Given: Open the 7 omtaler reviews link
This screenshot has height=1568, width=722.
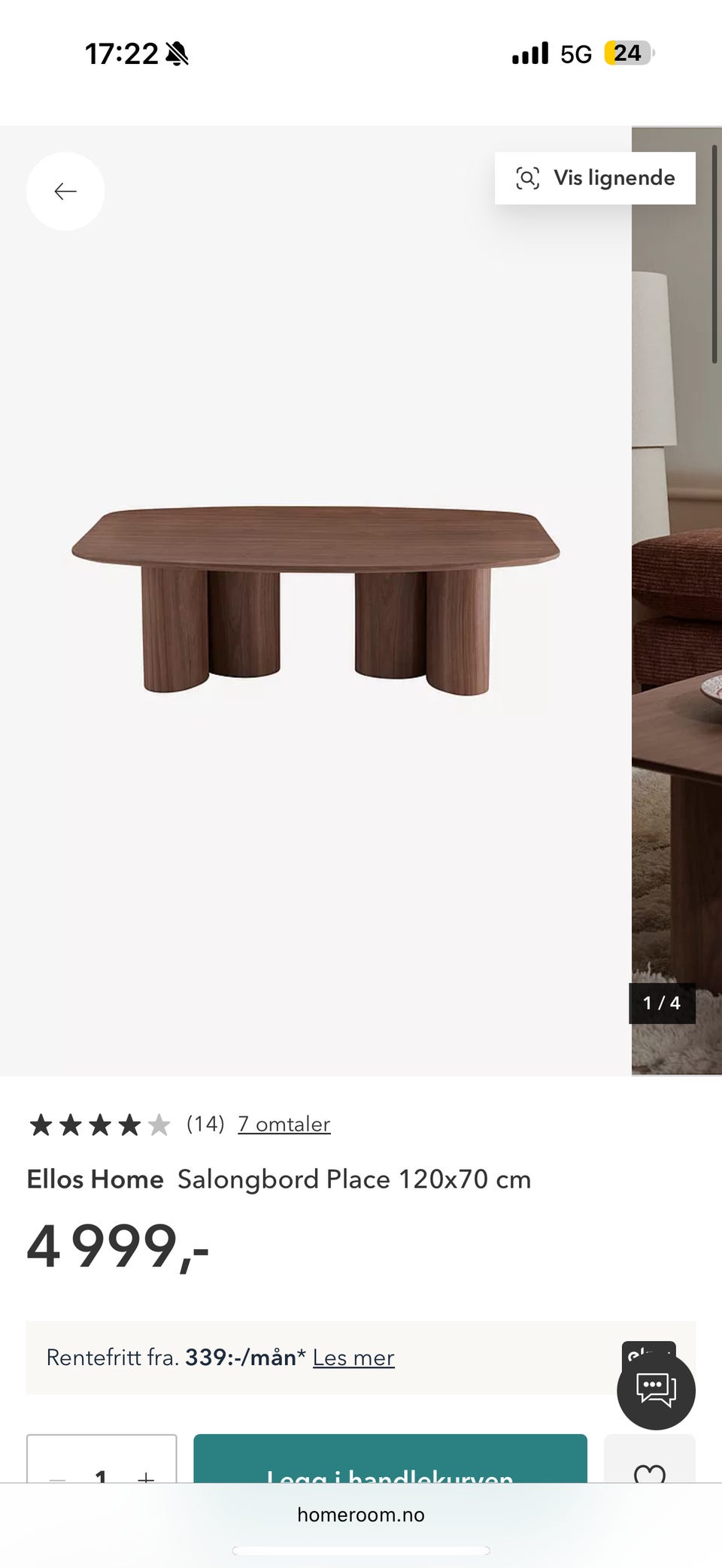Looking at the screenshot, I should click(284, 1124).
